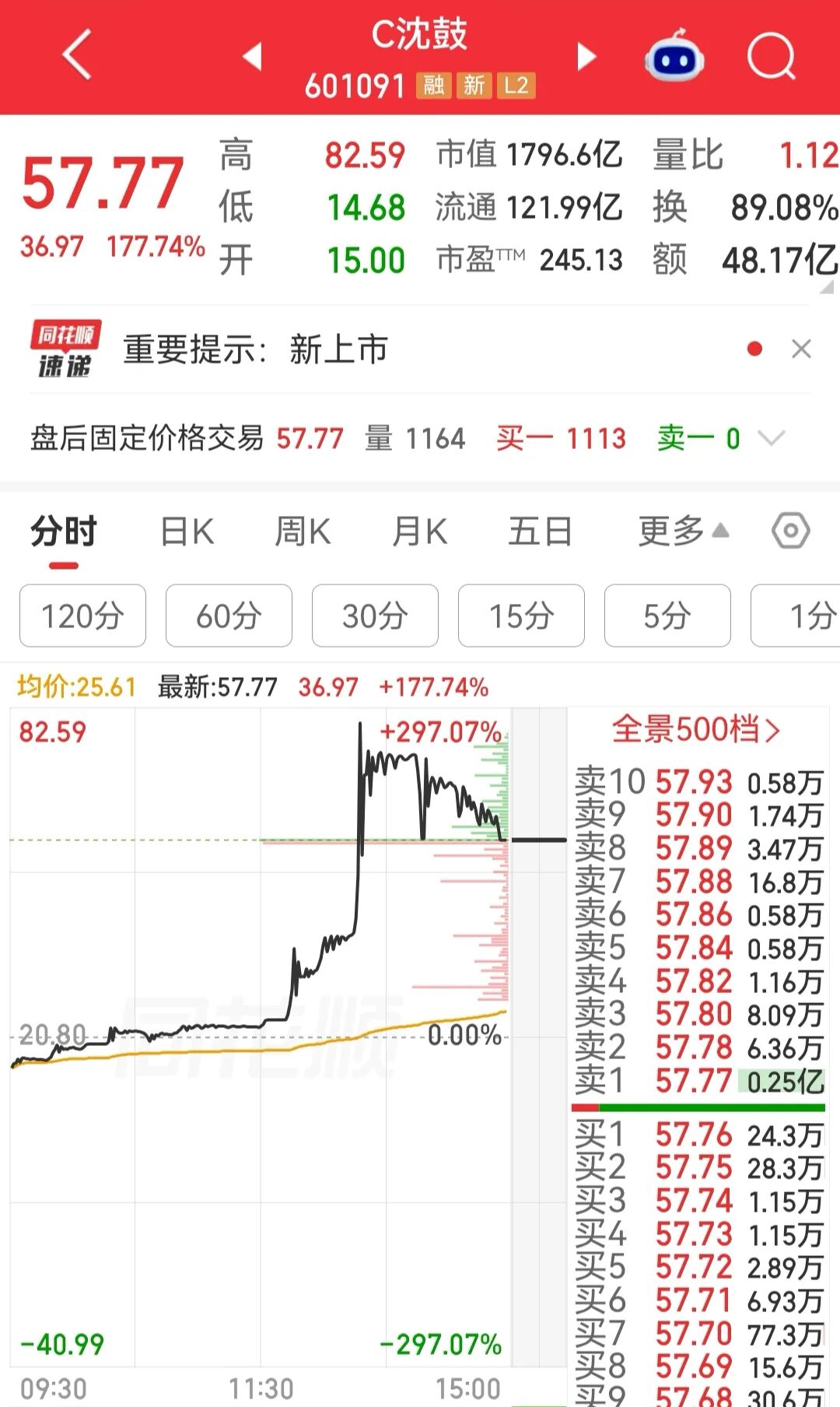Open chart settings hexagon icon

pyautogui.click(x=791, y=532)
